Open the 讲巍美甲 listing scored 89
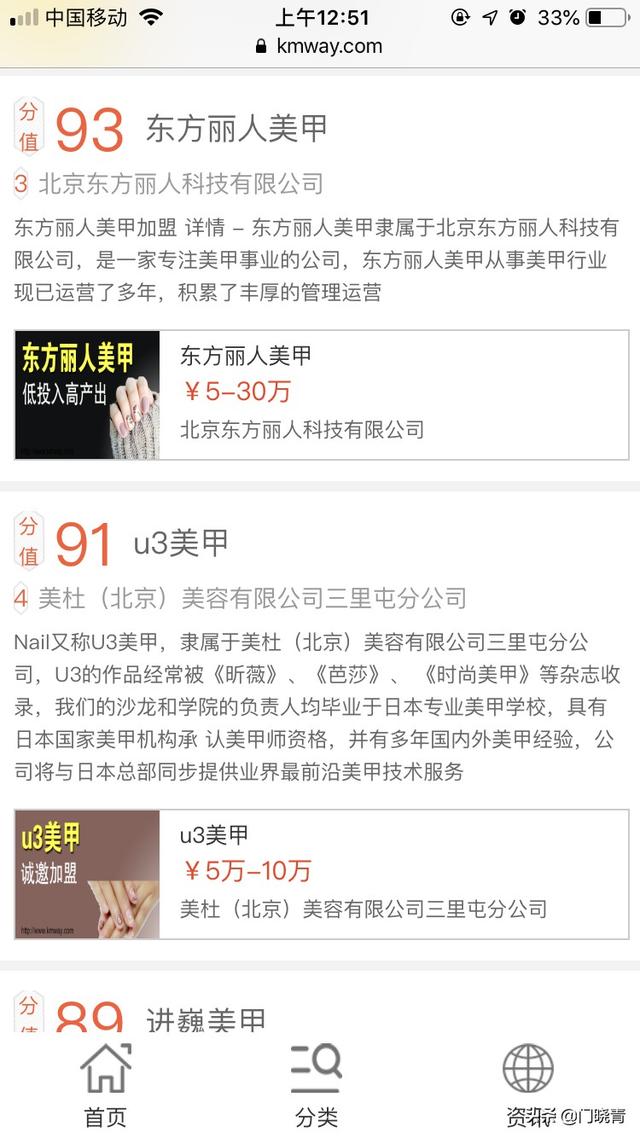Image resolution: width=640 pixels, height=1138 pixels. [x=206, y=1018]
